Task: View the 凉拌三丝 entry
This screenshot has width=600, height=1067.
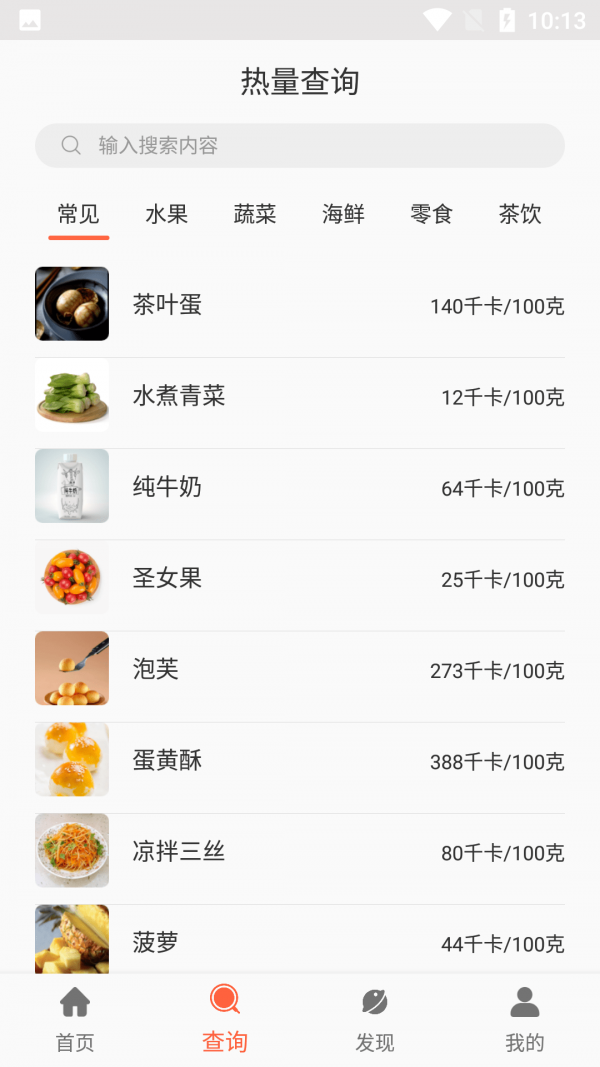Action: click(x=300, y=851)
